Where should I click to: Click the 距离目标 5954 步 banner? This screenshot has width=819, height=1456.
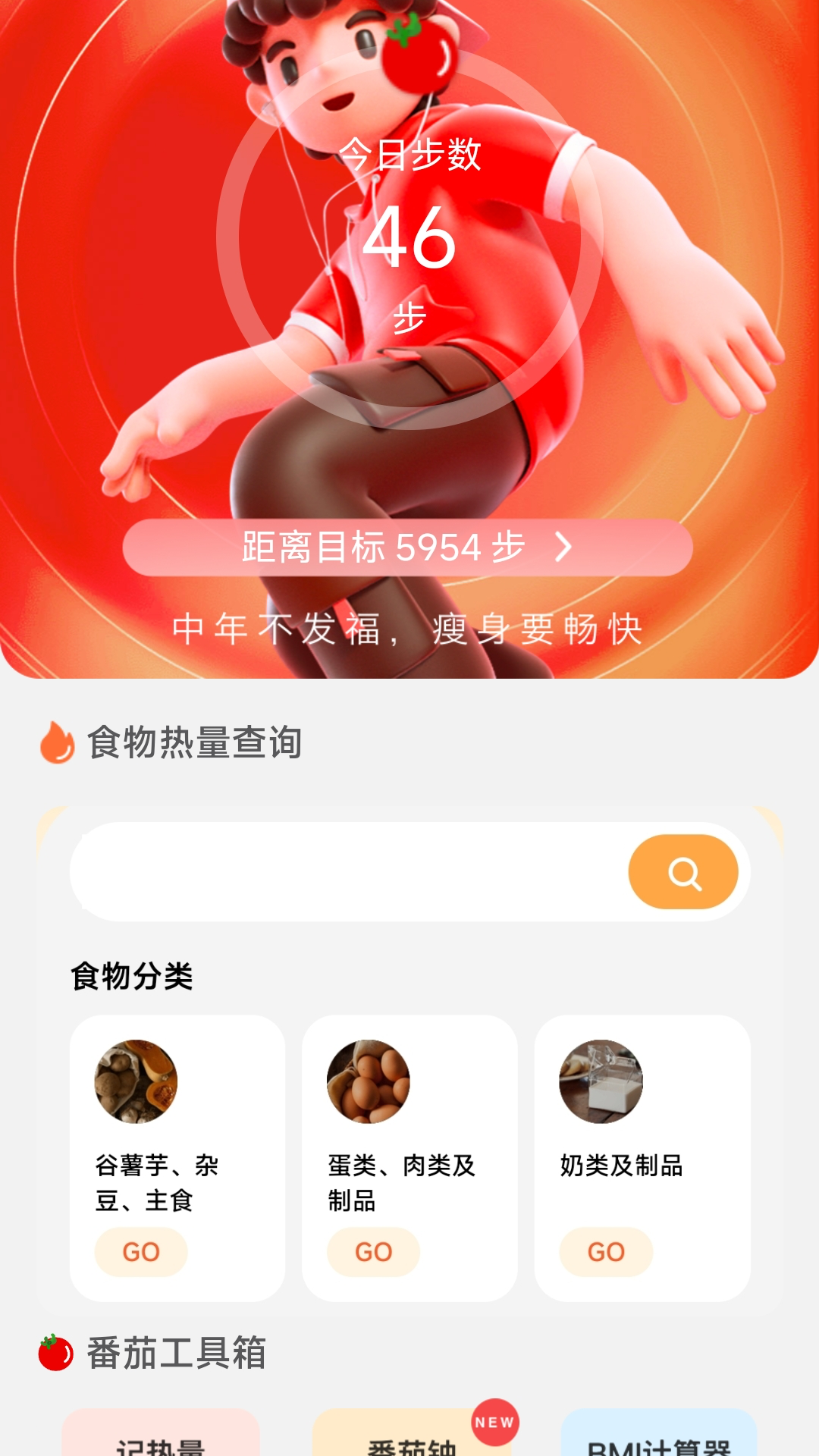(x=409, y=548)
